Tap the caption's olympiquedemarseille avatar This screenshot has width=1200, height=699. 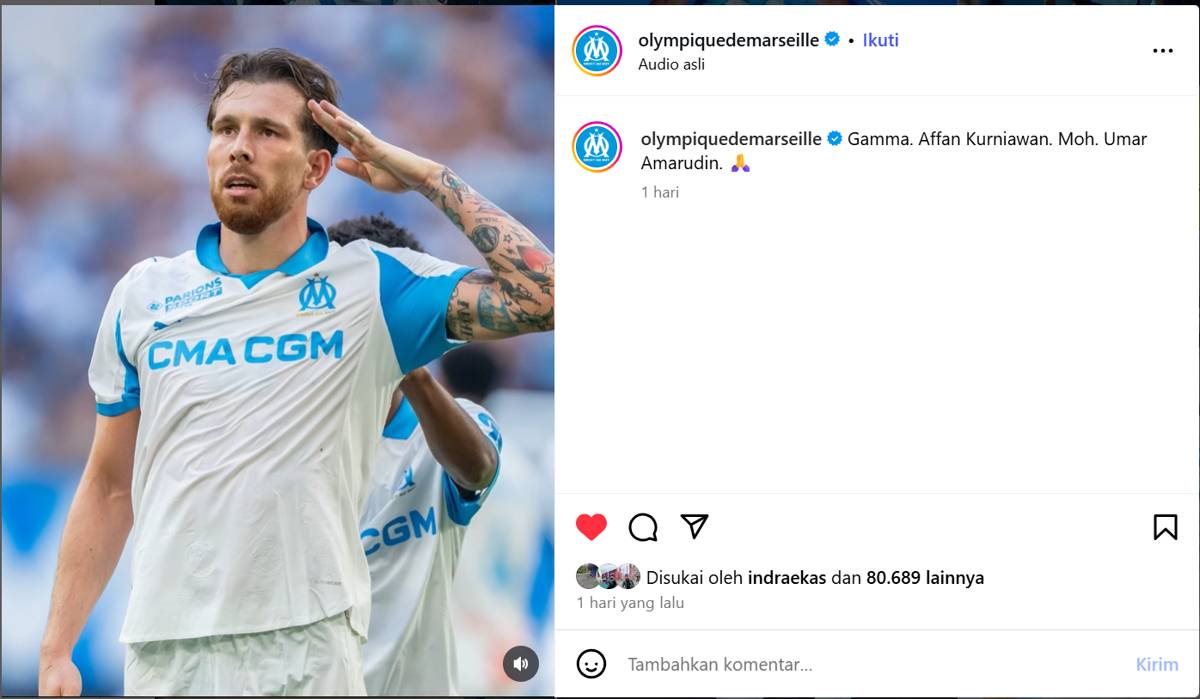(597, 147)
